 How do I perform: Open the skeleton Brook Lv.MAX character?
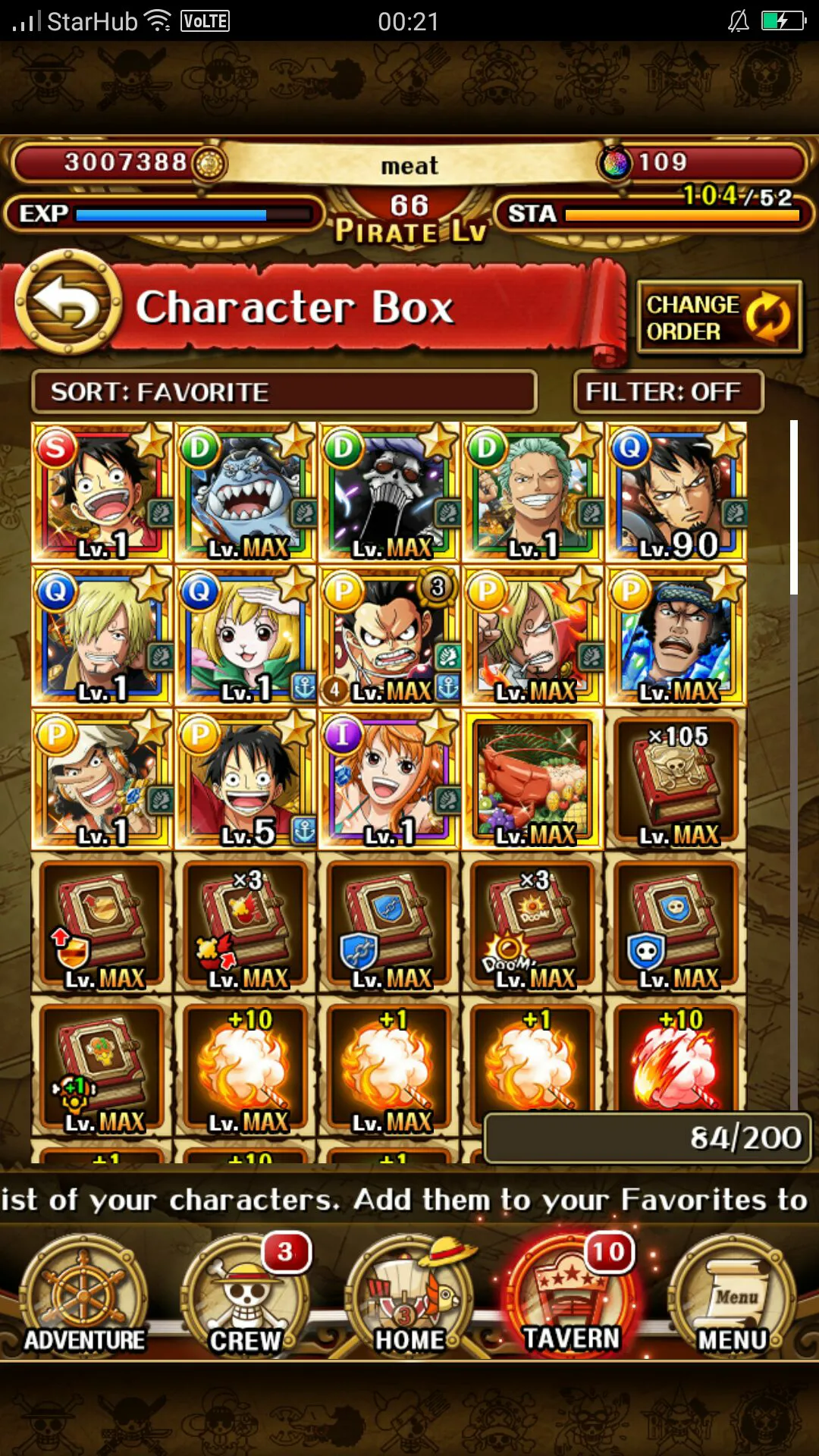coord(389,493)
